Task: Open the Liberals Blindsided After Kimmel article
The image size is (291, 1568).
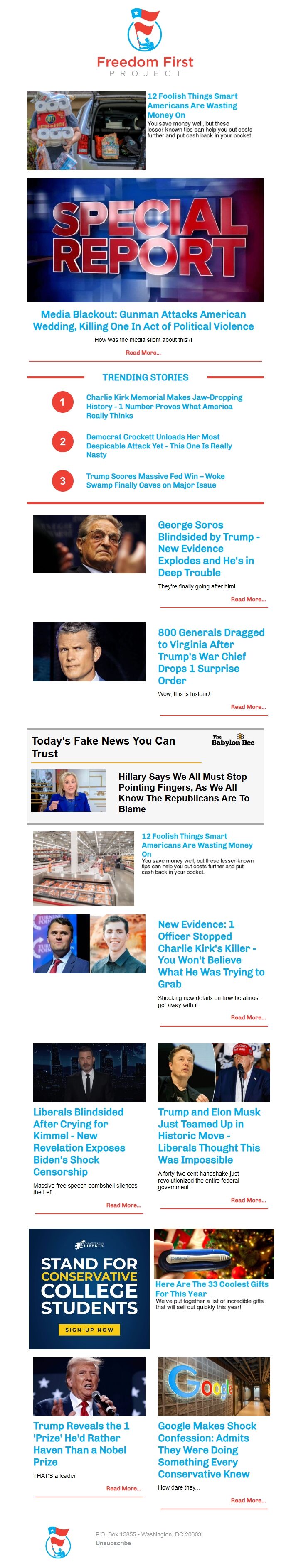Action: (79, 1141)
